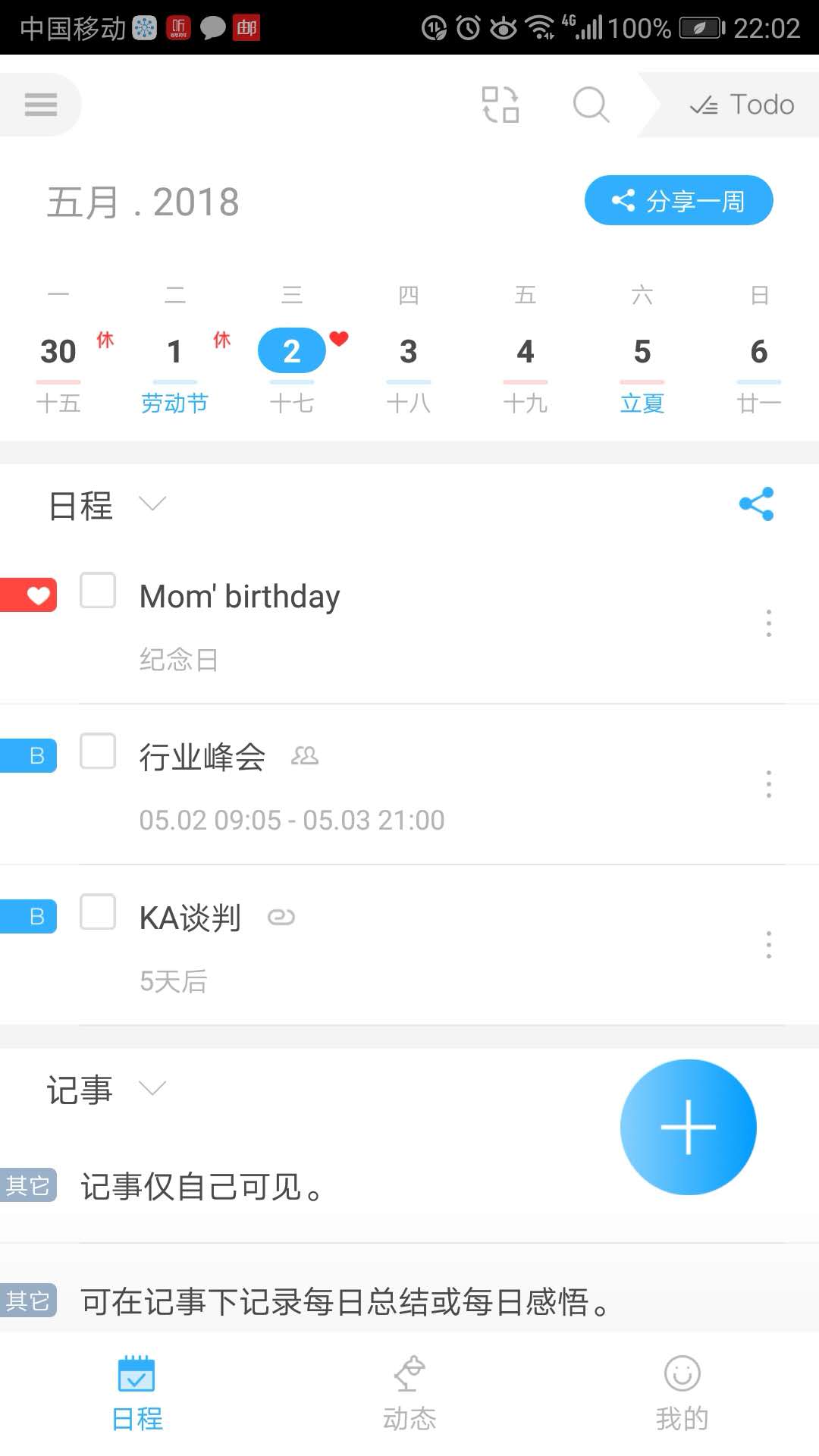
Task: Tap the 分享一周 share week button
Action: (679, 201)
